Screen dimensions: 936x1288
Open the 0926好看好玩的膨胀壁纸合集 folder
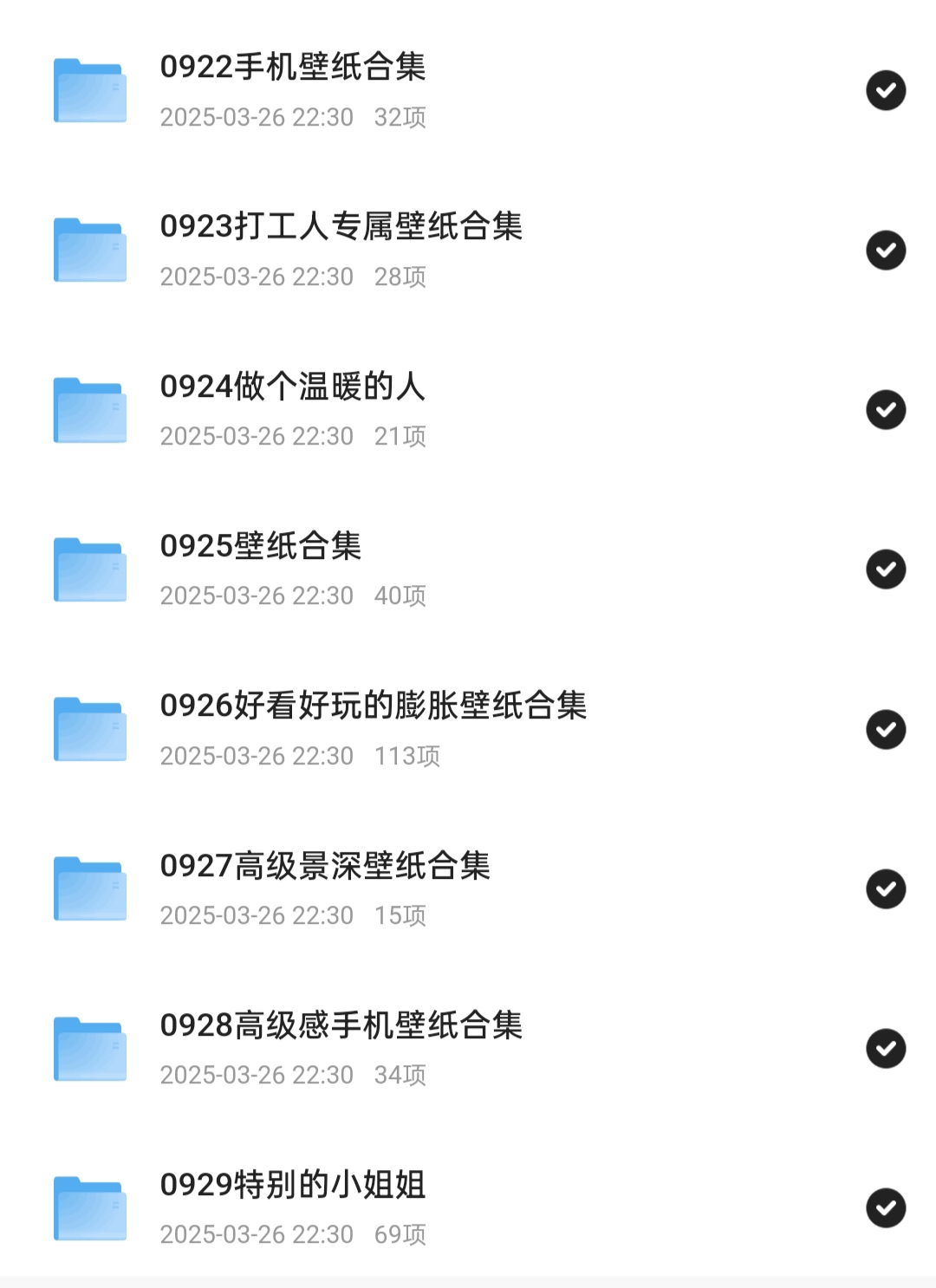[373, 706]
